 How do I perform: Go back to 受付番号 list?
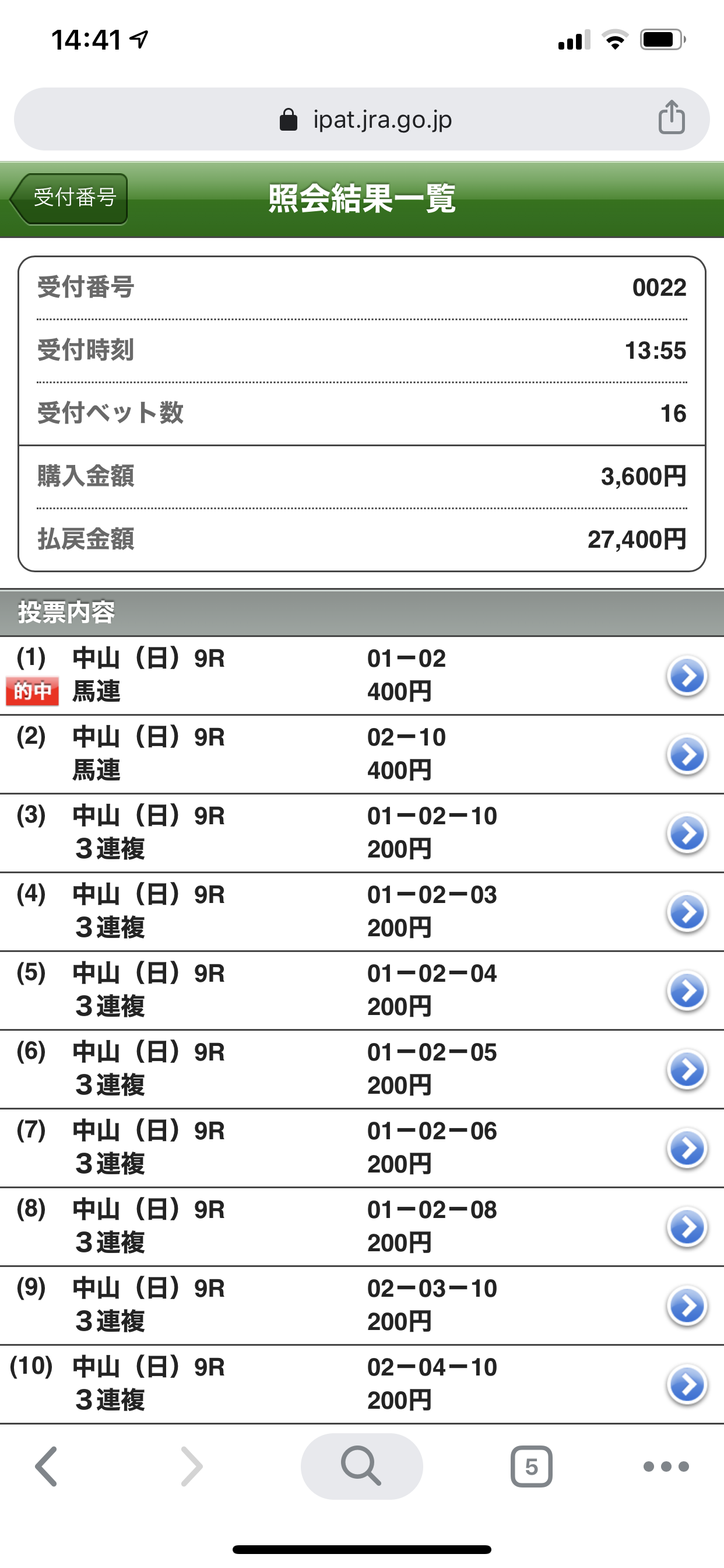click(x=69, y=198)
